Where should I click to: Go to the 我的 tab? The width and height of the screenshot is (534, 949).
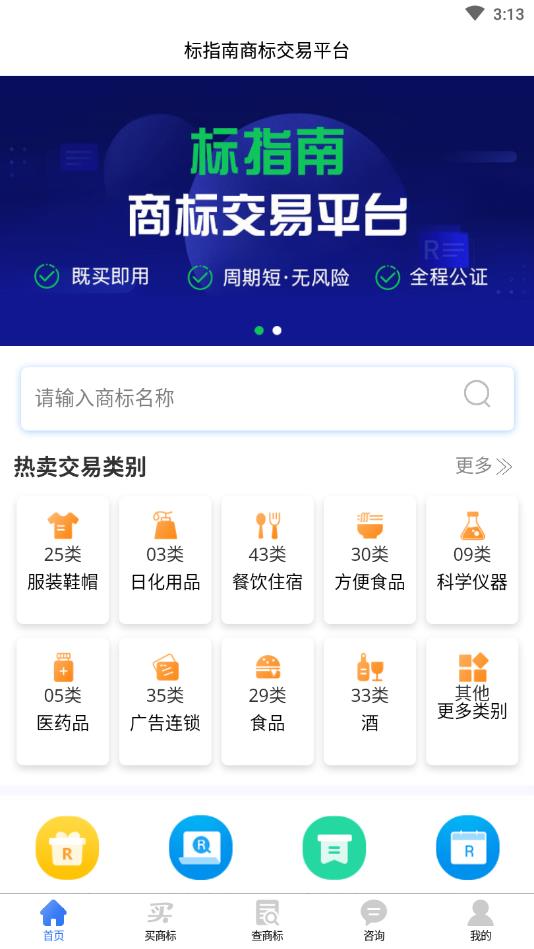pos(481,921)
